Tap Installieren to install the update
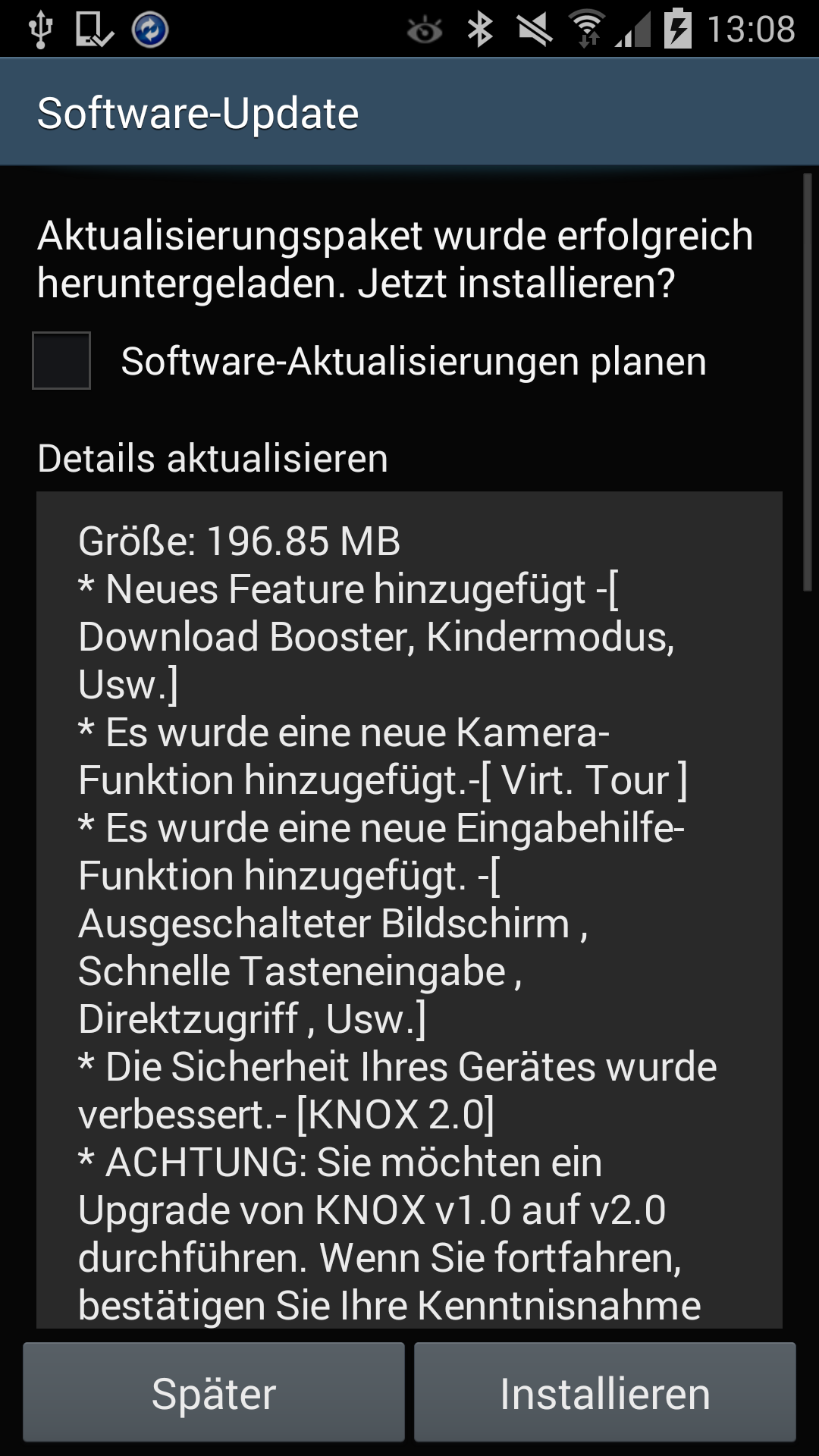Screen dimensions: 819x1456 click(605, 1392)
